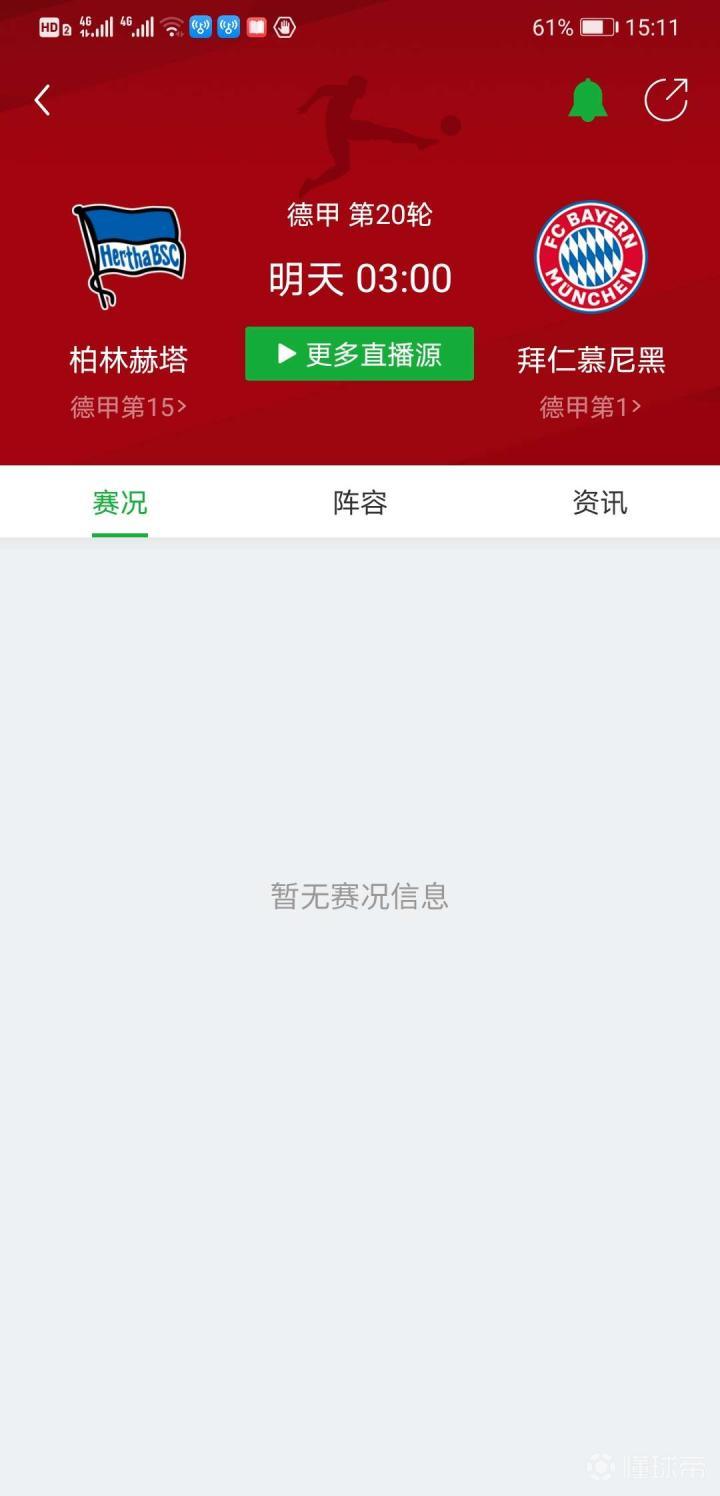Screen dimensions: 720x1496
Task: View 德甲第1 league standing link
Action: (x=590, y=407)
